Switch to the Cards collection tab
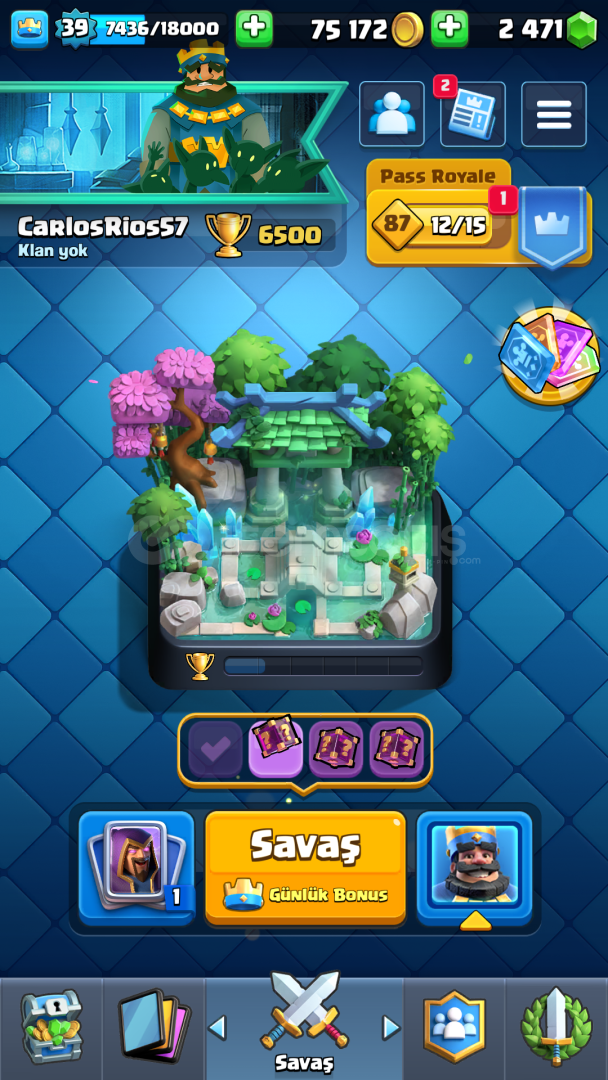Screen dimensions: 608x1080 pos(154,1028)
